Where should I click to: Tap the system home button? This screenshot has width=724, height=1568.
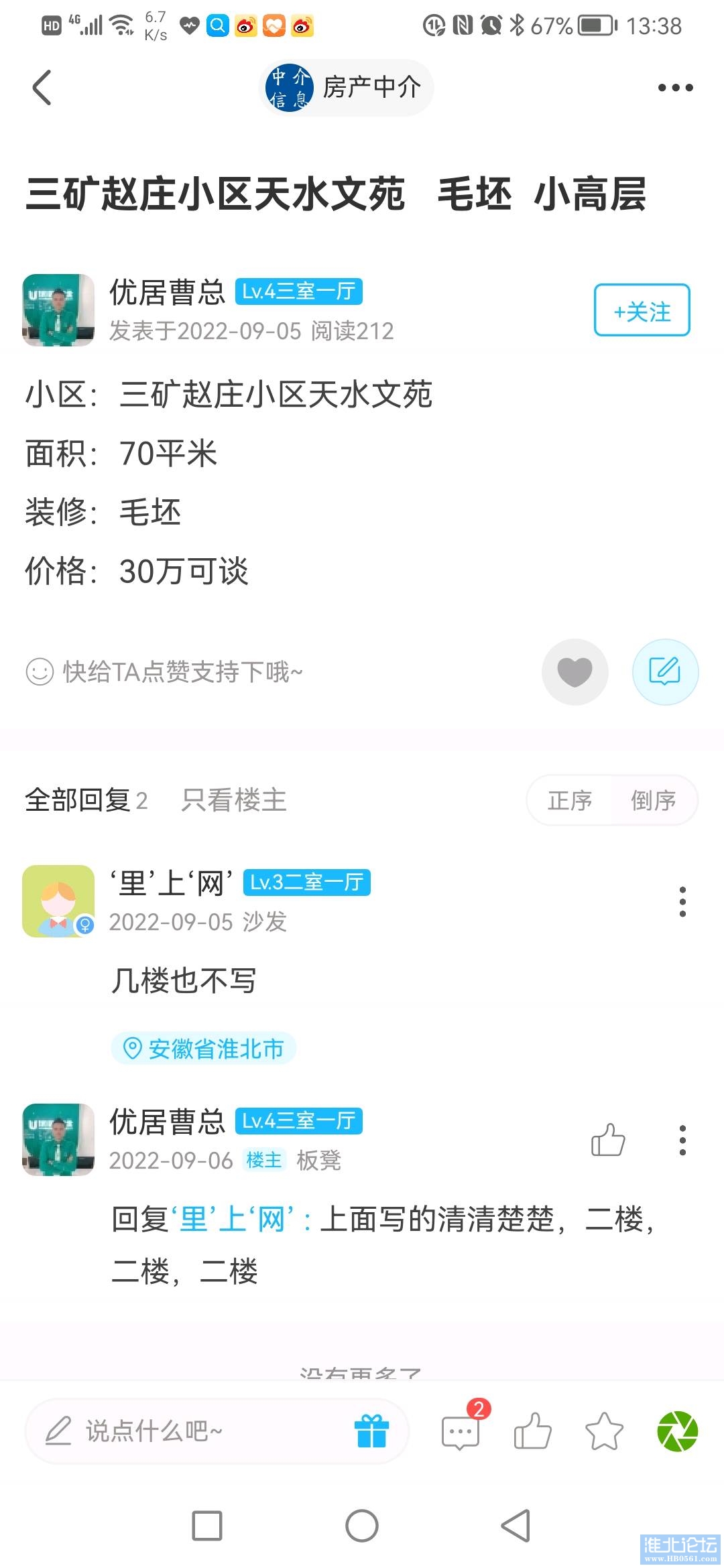coord(362,1526)
